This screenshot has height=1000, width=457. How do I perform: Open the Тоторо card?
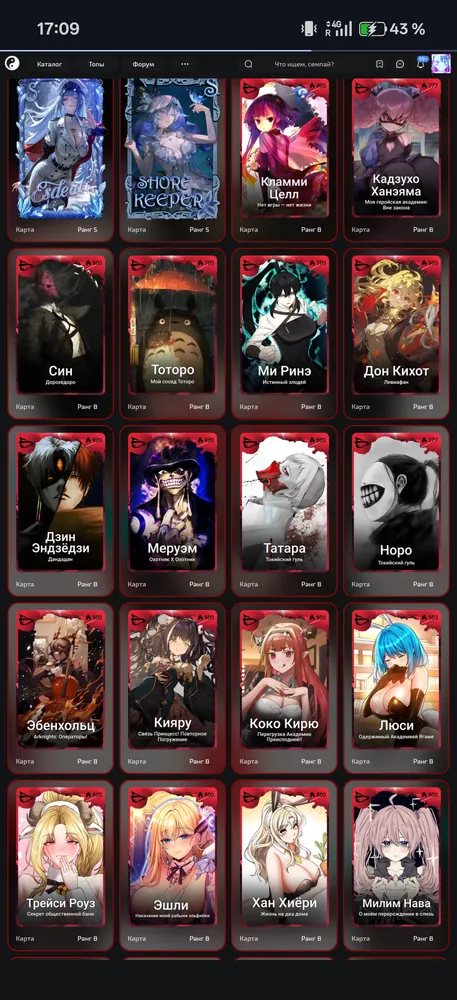tap(173, 333)
